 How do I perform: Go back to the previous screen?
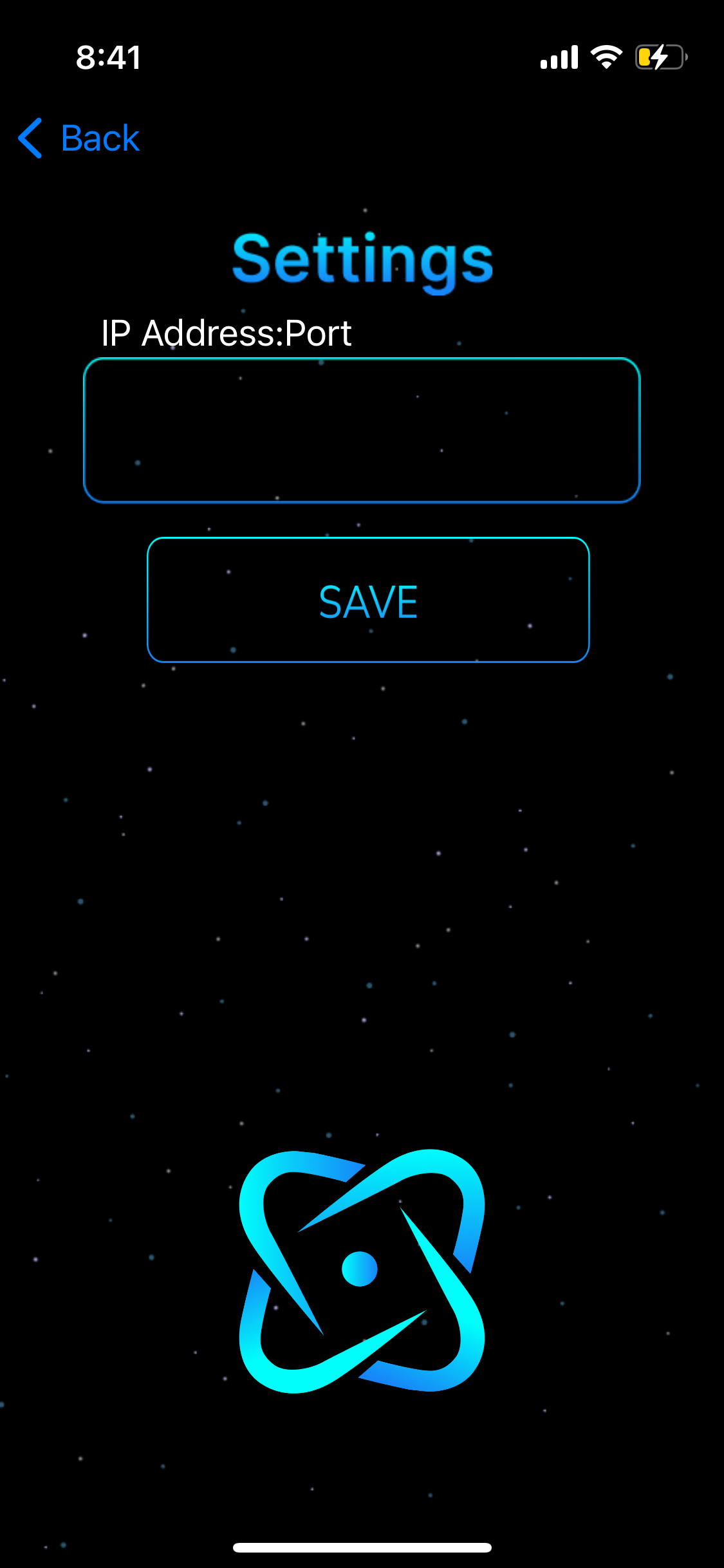coord(79,138)
